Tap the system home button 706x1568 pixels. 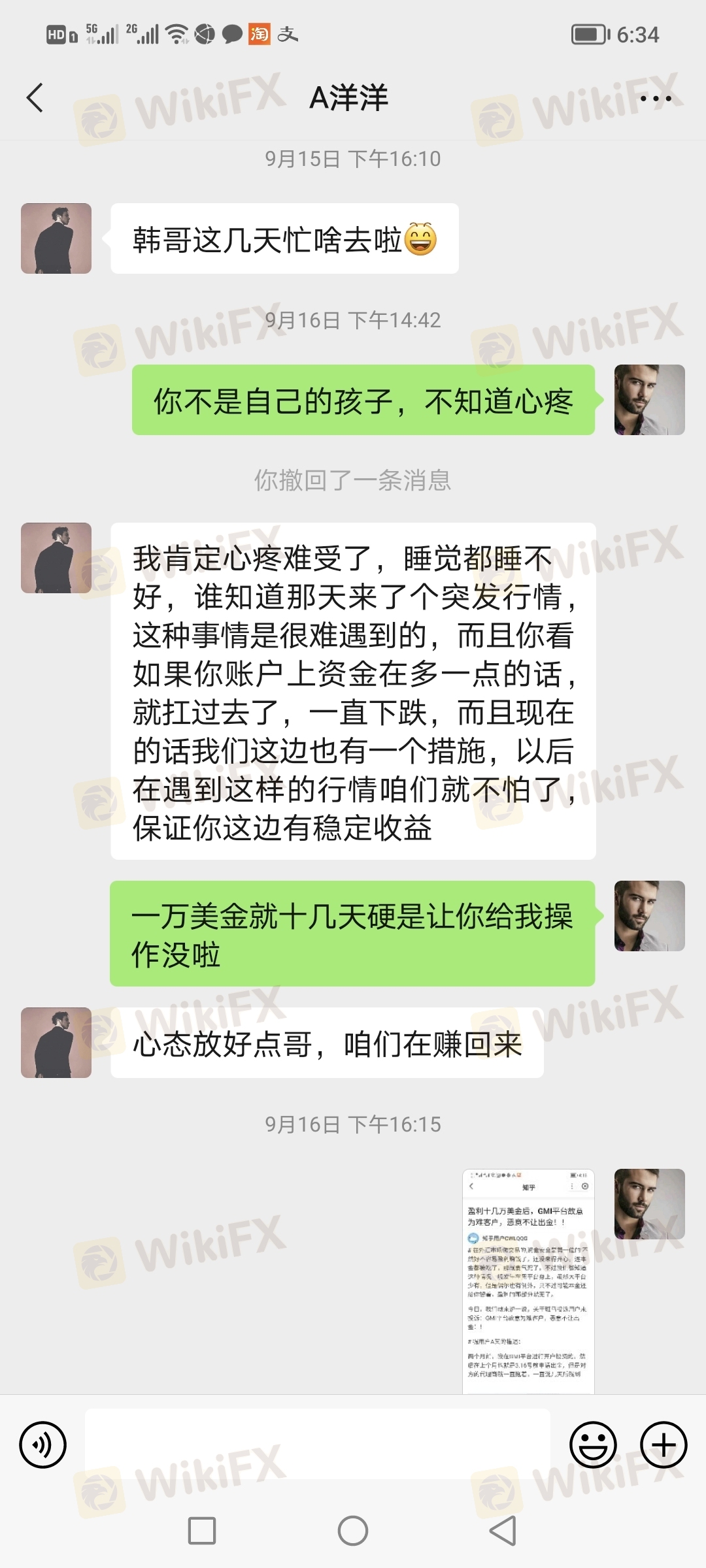click(x=353, y=1531)
